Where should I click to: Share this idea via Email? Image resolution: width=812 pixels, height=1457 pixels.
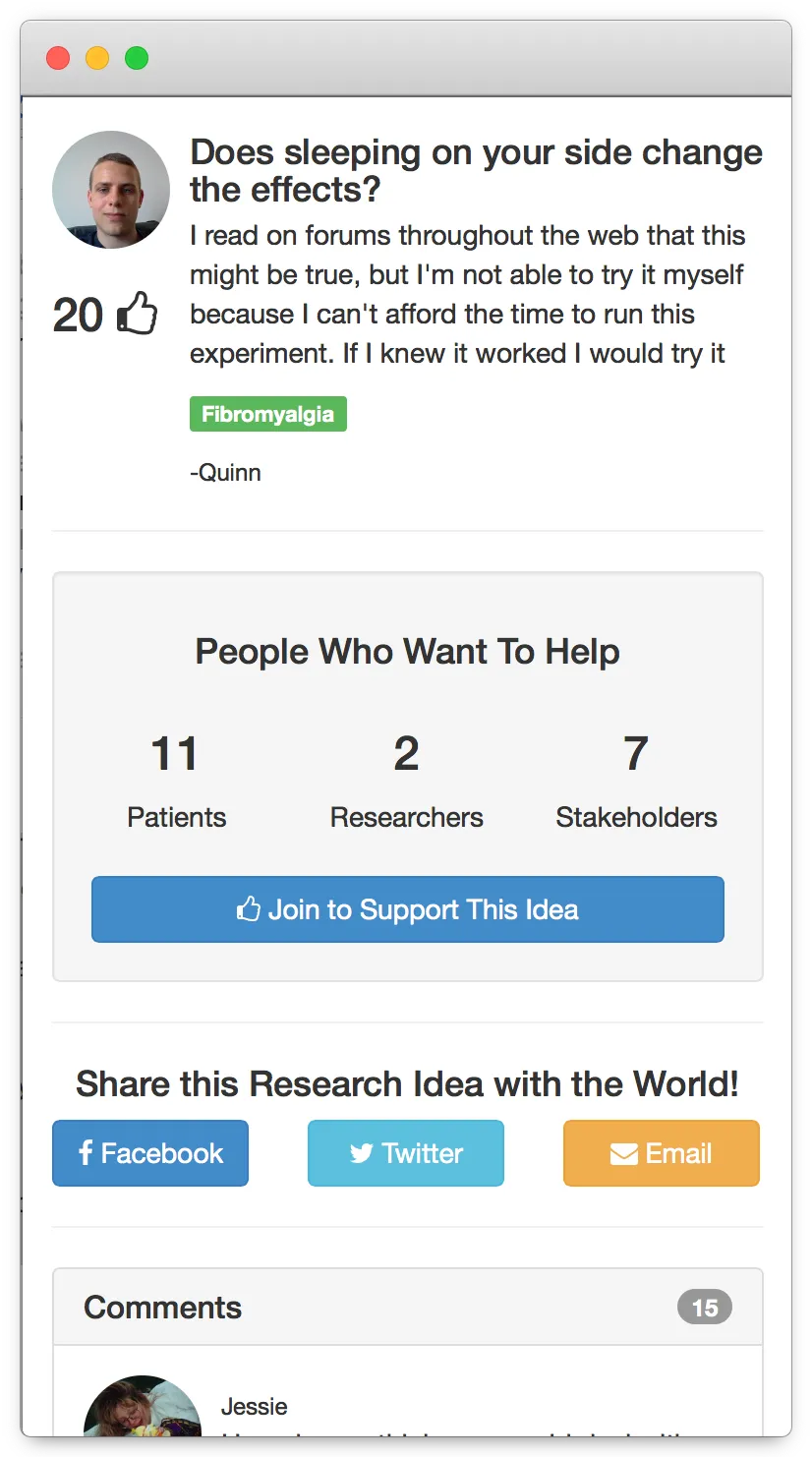tap(661, 1153)
